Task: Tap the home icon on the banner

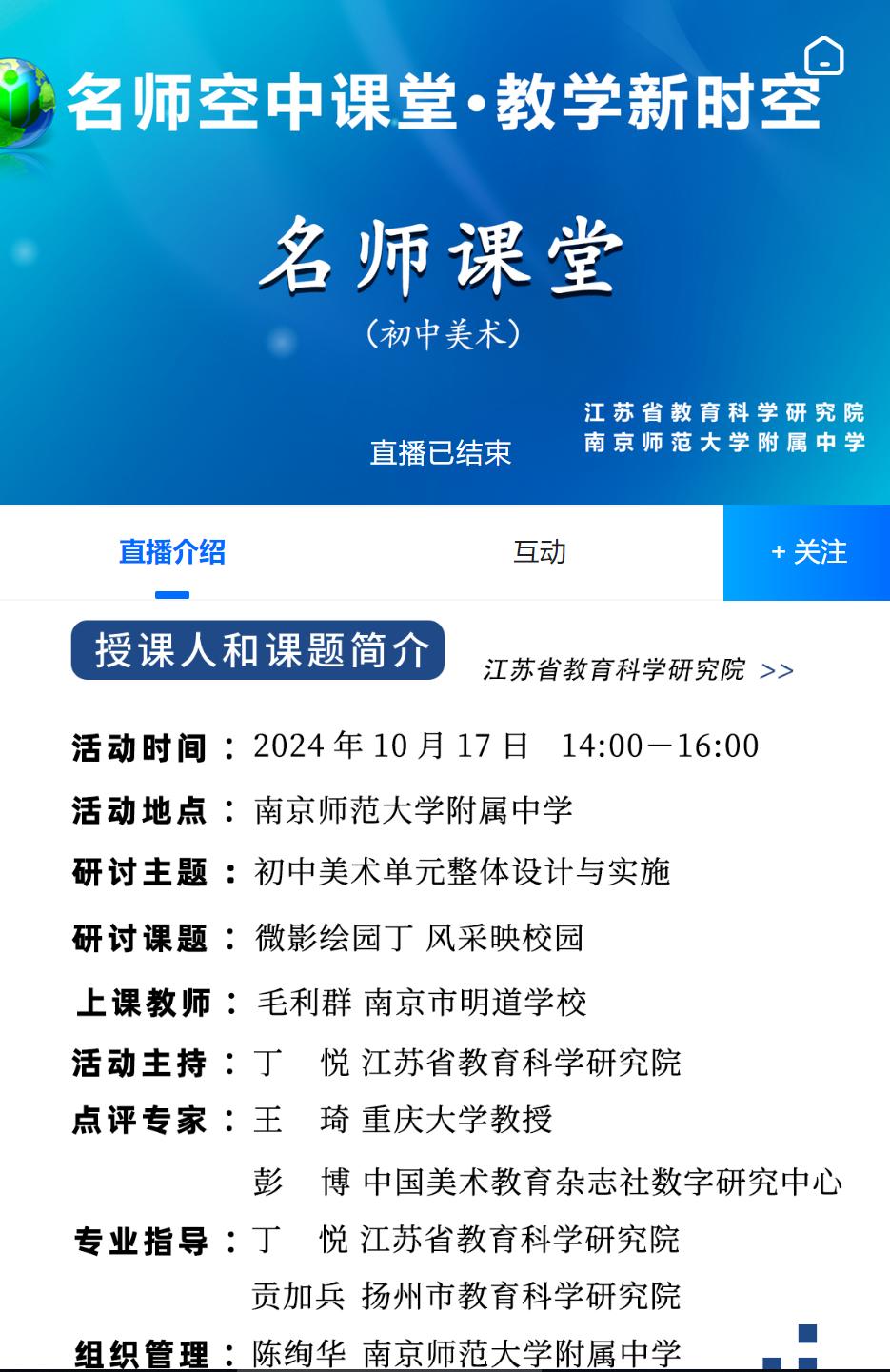Action: pyautogui.click(x=823, y=56)
